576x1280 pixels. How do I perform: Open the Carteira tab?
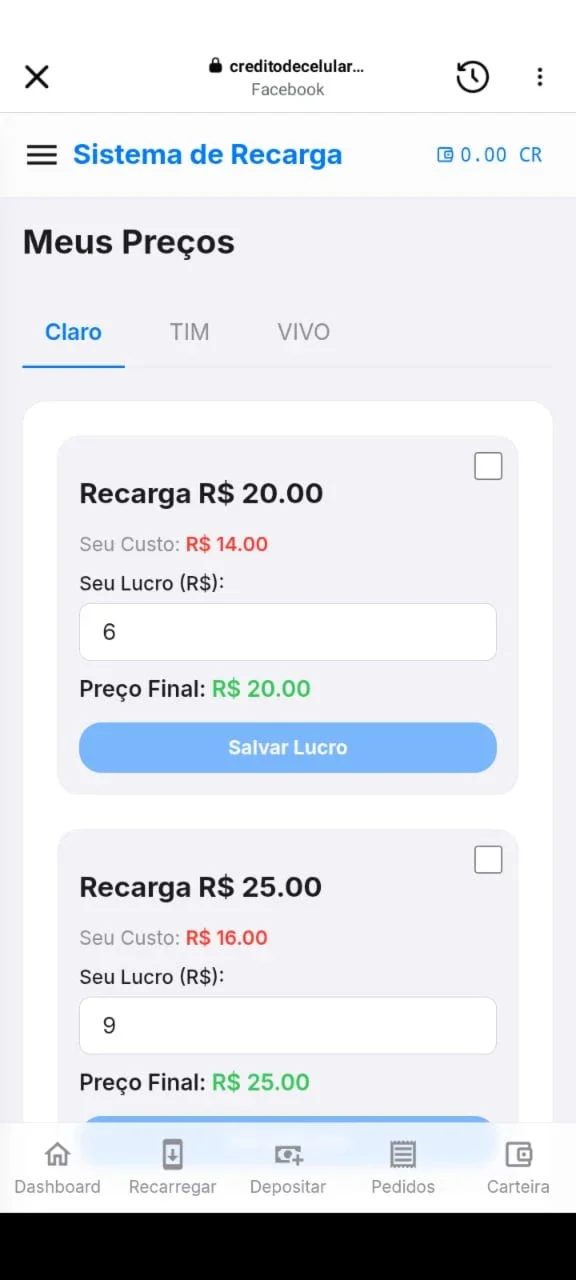518,1168
